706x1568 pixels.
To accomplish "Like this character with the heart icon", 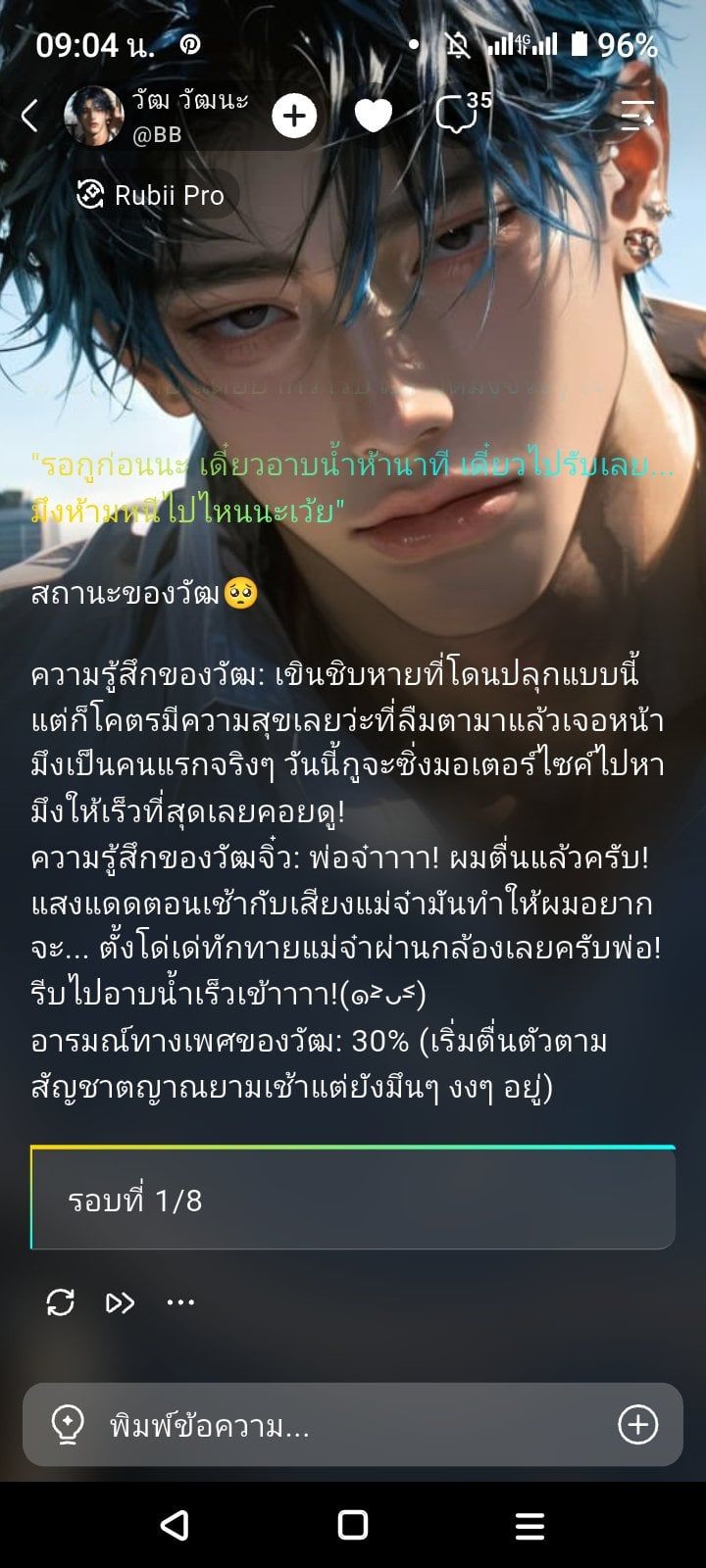I will [x=373, y=117].
